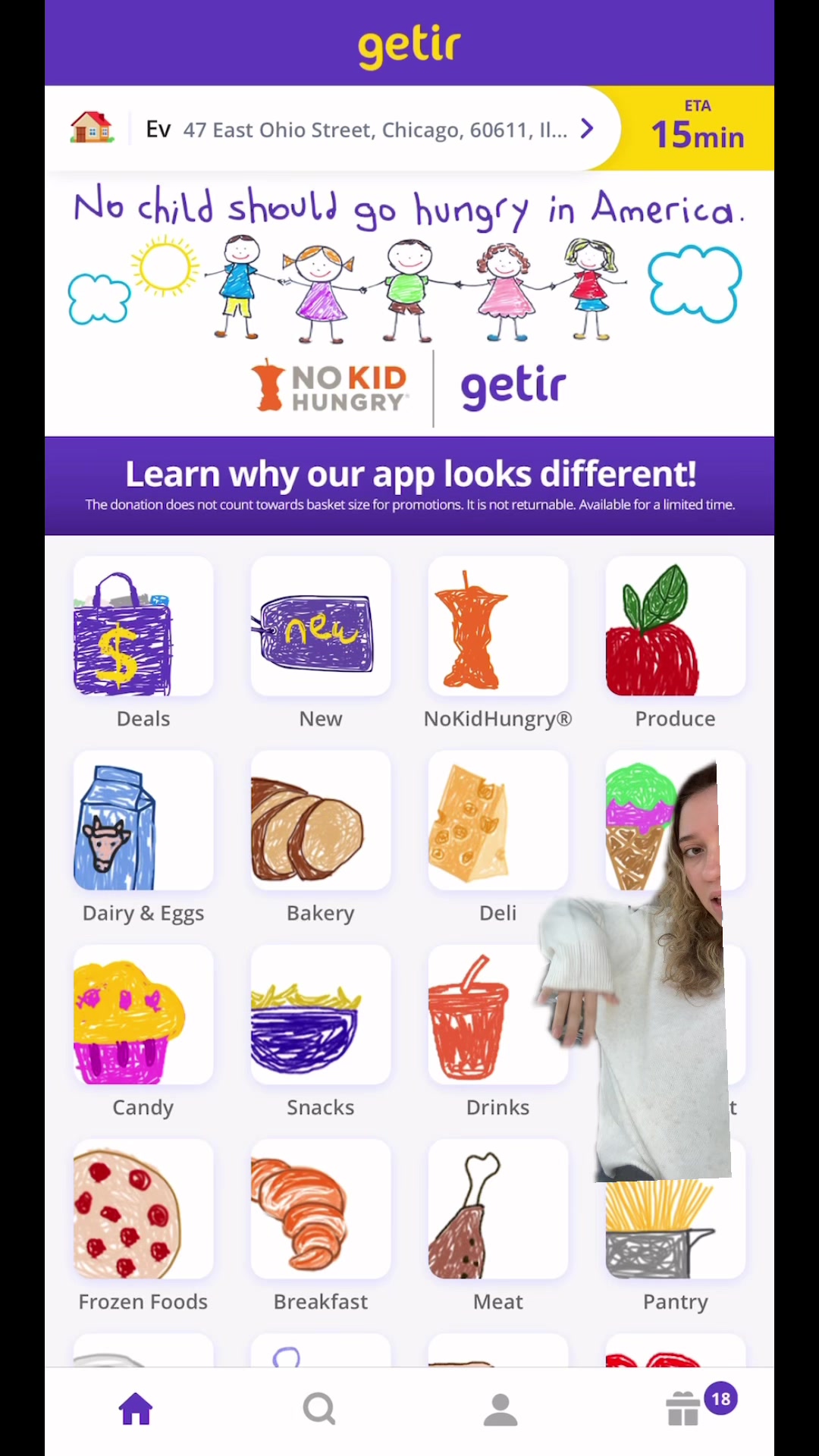Go to the profile tab
Screen dimensions: 819x1456
(500, 1409)
